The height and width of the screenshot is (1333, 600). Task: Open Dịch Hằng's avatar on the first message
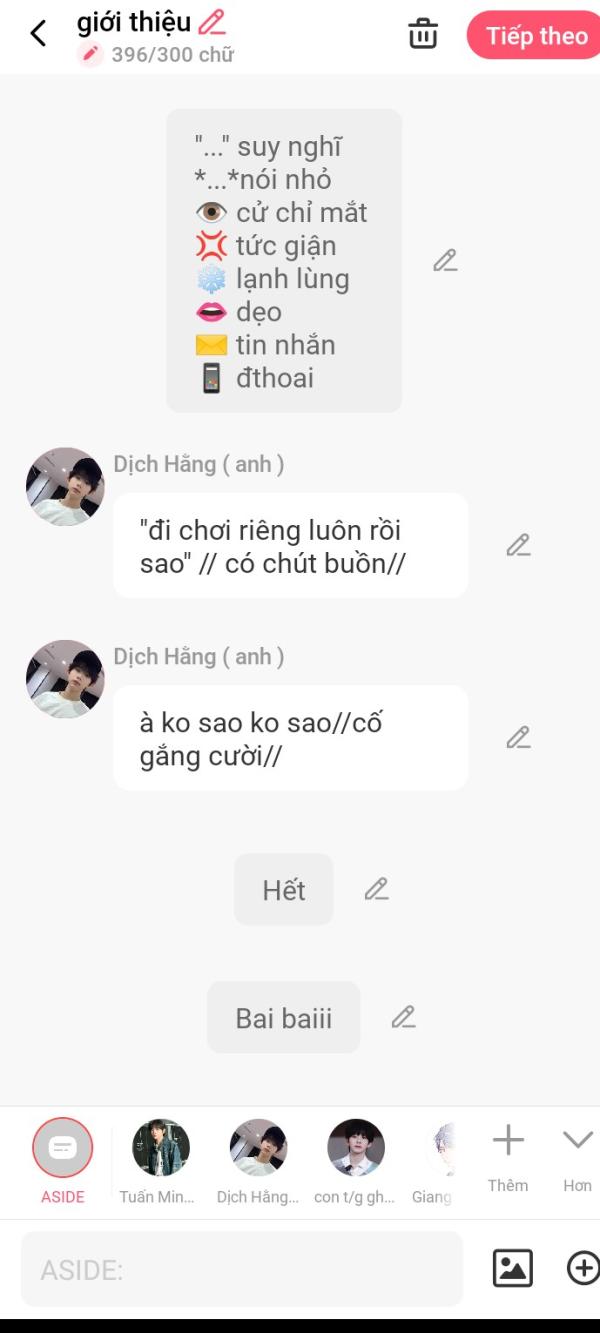(x=65, y=486)
